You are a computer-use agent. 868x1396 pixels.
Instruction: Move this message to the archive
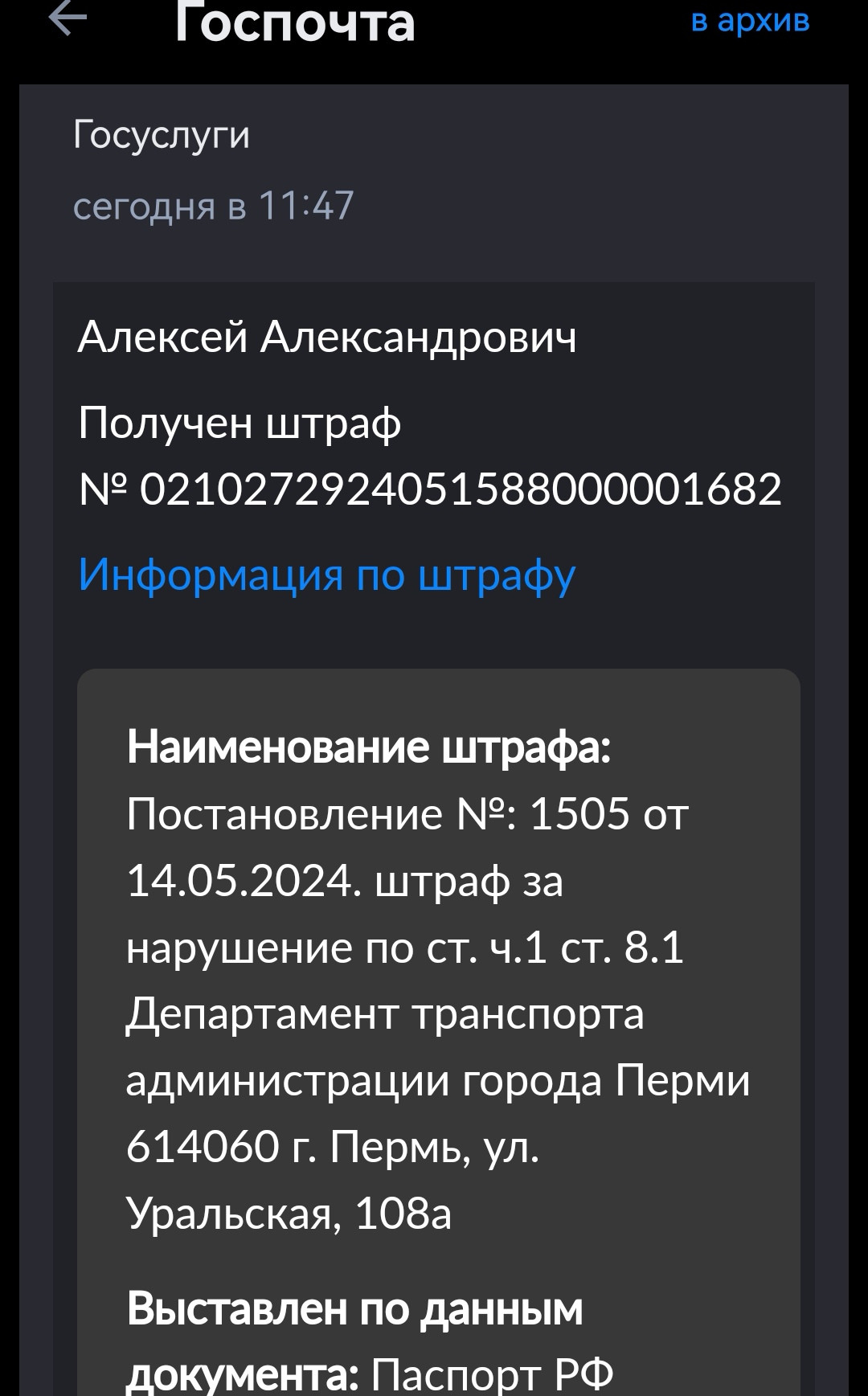(x=750, y=19)
